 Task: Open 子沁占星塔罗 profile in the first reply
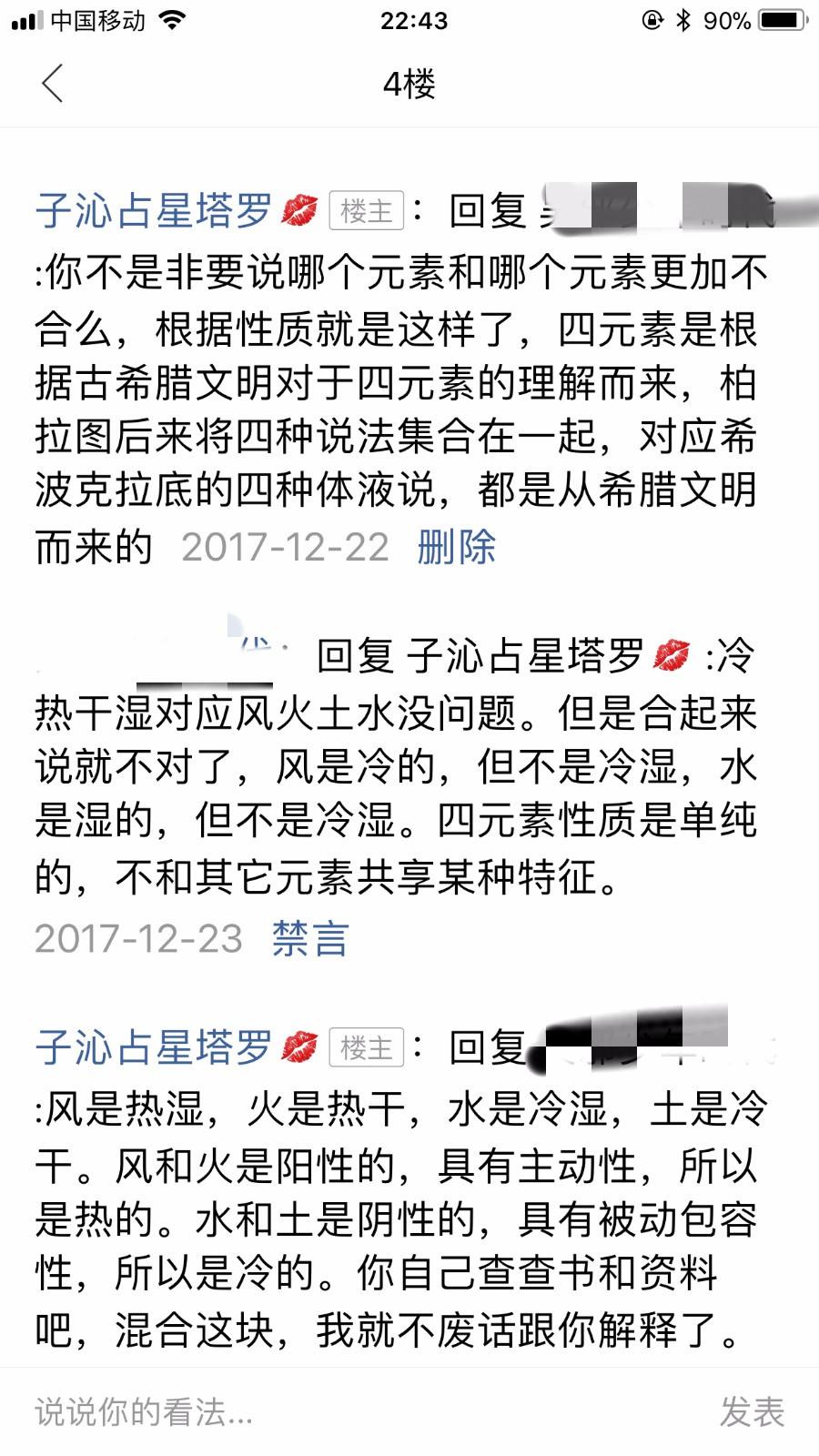[155, 211]
